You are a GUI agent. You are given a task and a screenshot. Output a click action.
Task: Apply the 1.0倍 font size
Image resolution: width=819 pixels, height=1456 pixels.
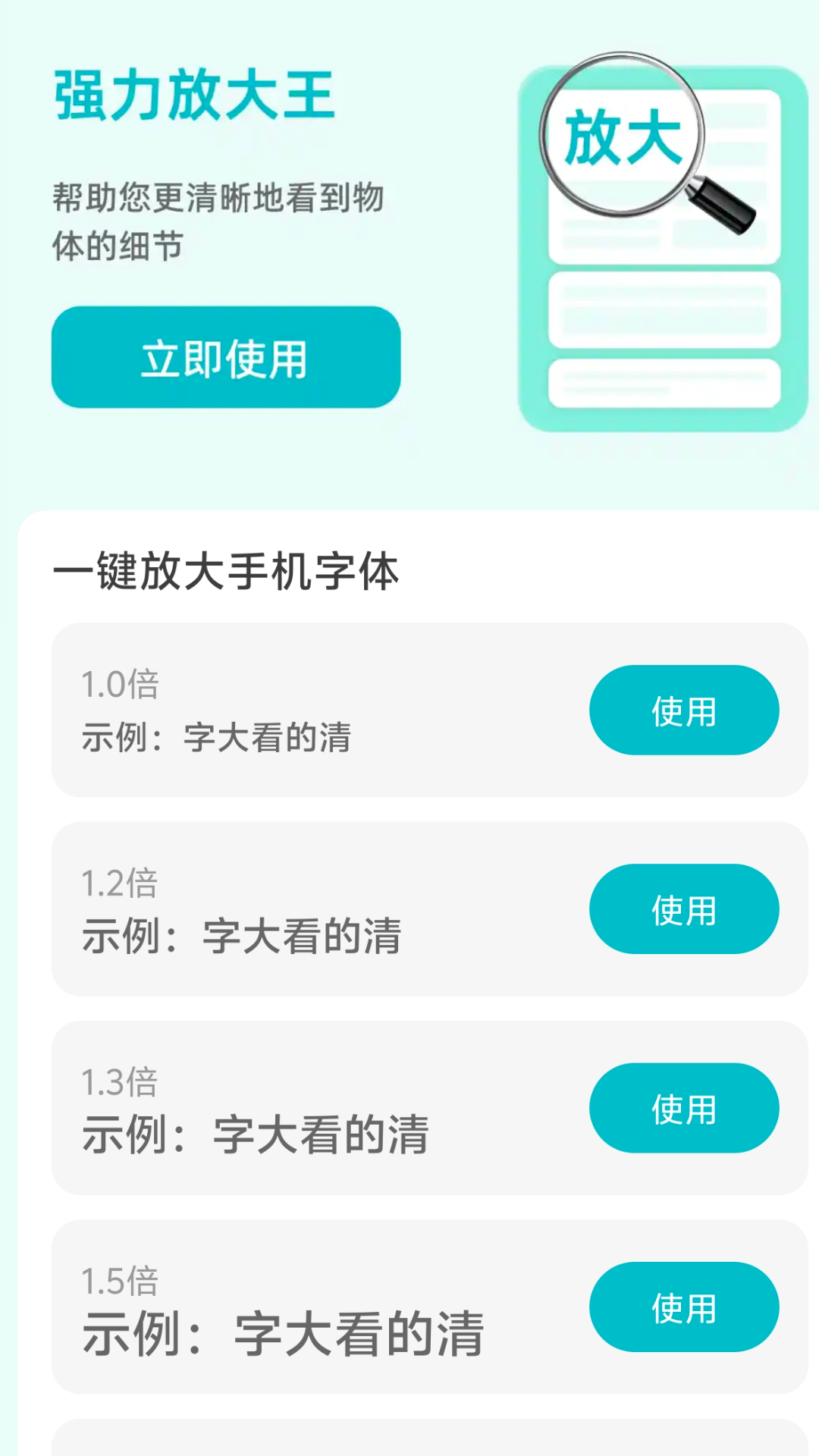684,710
